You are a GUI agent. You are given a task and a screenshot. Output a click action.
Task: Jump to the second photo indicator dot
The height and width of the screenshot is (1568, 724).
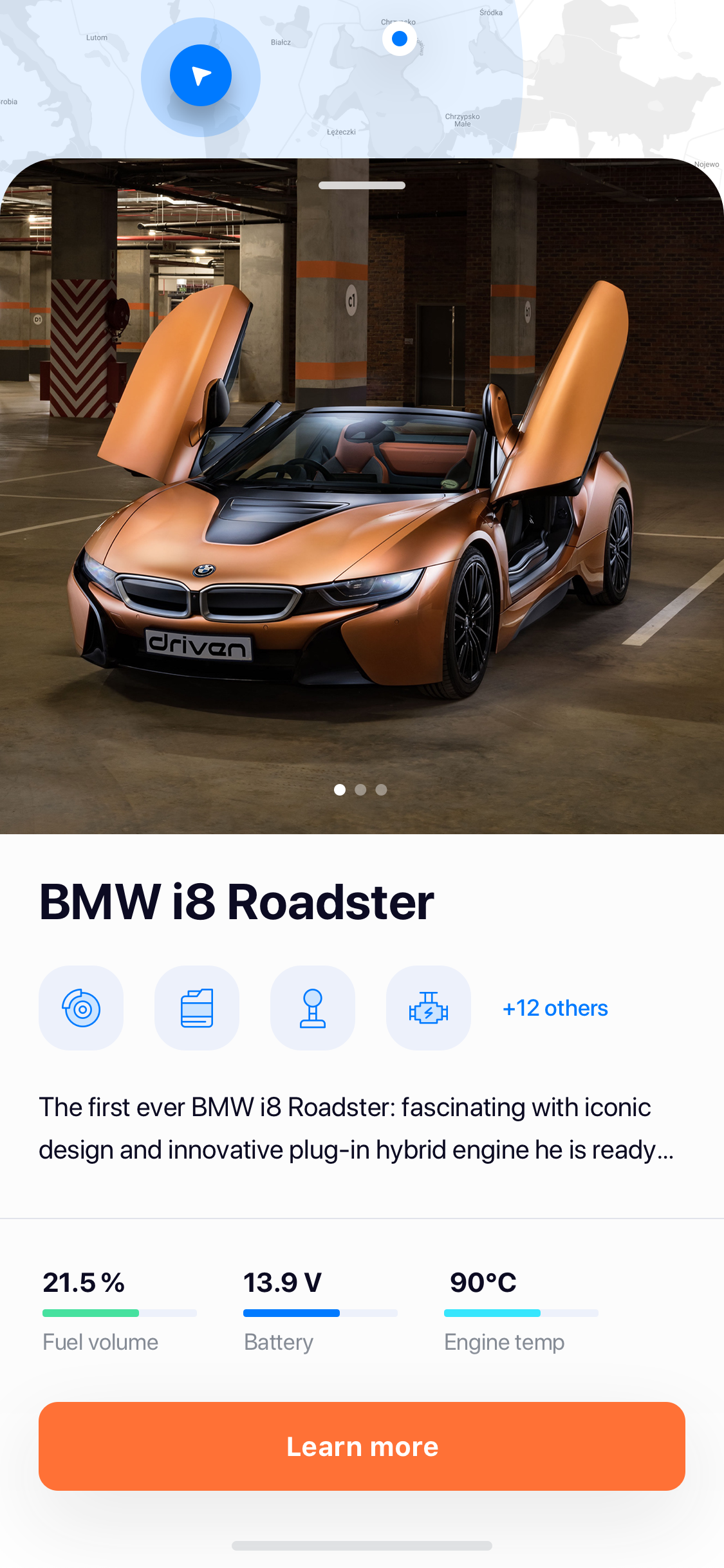click(360, 790)
